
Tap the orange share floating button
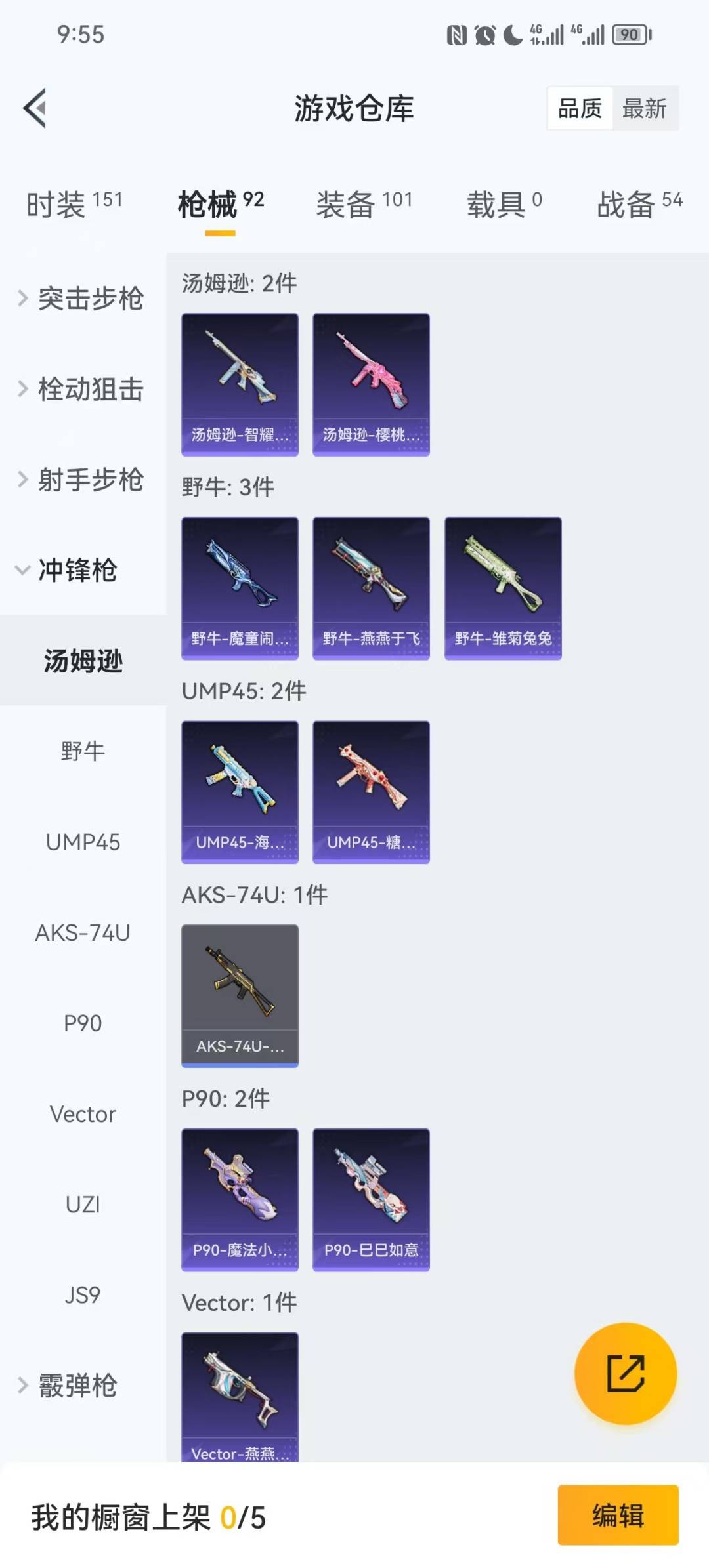pos(625,1373)
